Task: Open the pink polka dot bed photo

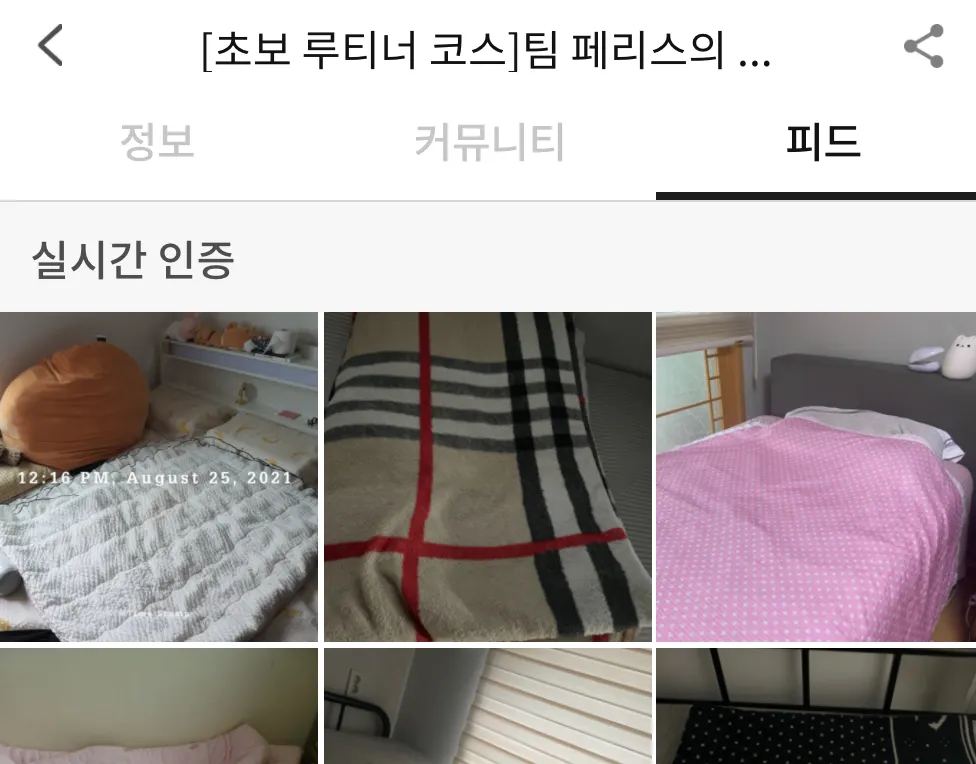Action: coord(815,477)
